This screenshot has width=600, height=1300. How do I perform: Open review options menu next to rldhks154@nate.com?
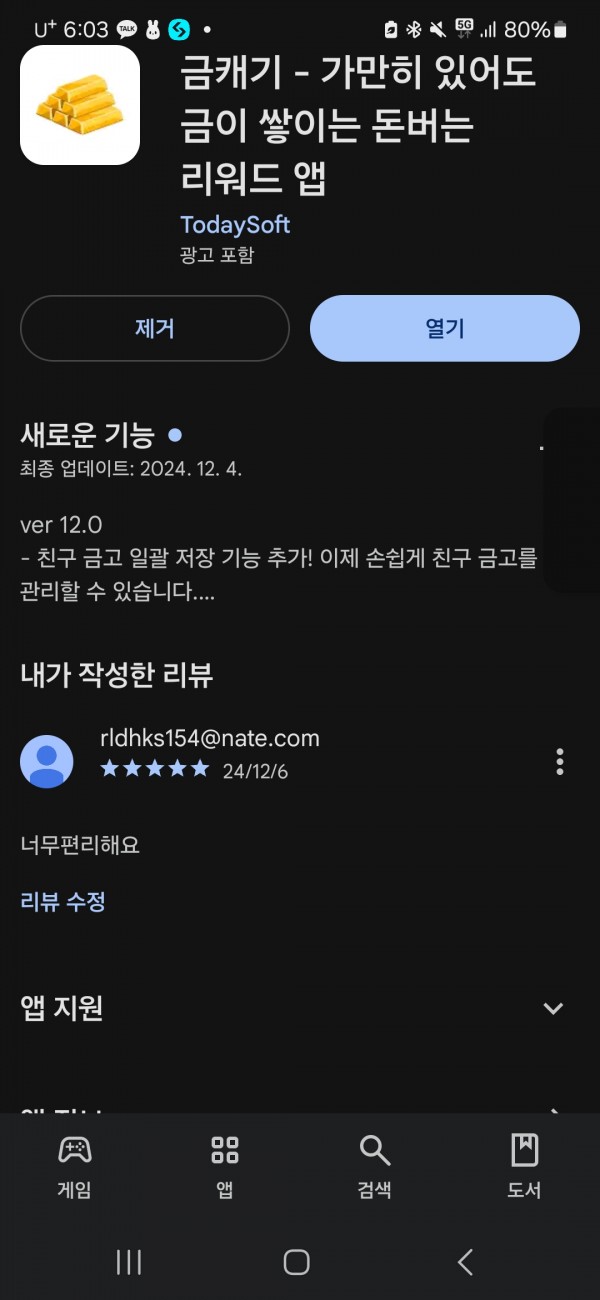559,761
